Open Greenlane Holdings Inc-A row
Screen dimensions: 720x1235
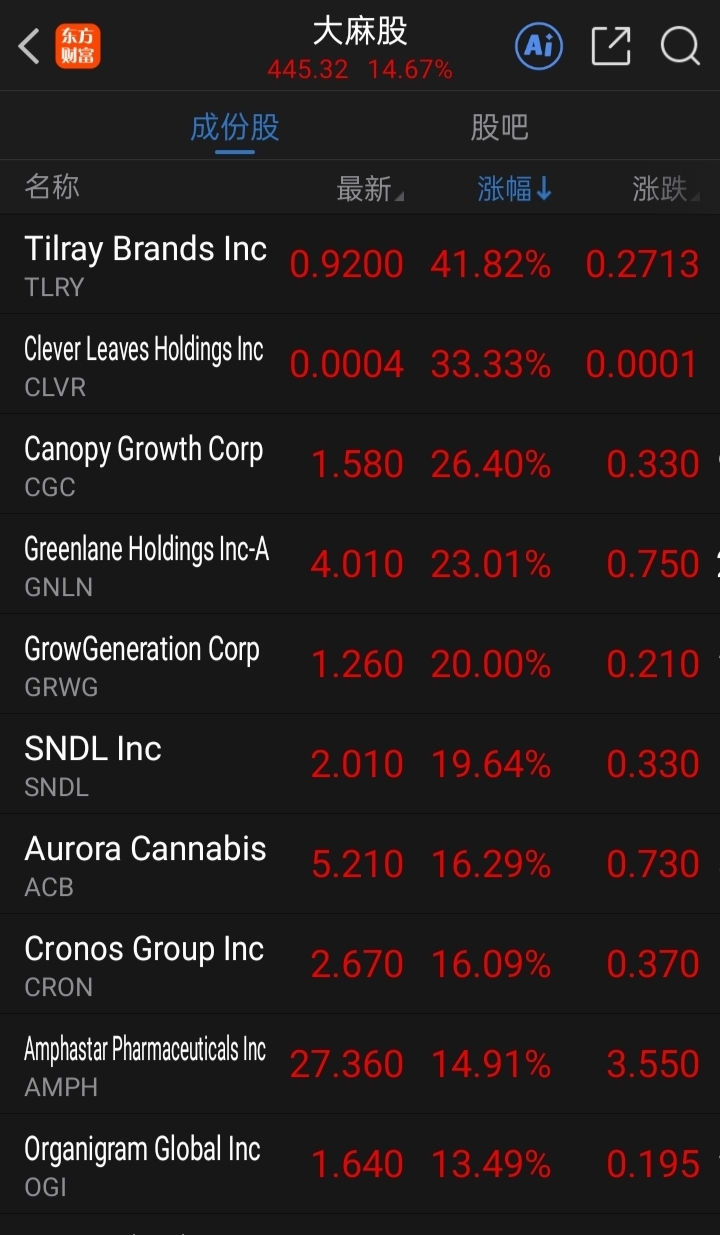tap(360, 565)
